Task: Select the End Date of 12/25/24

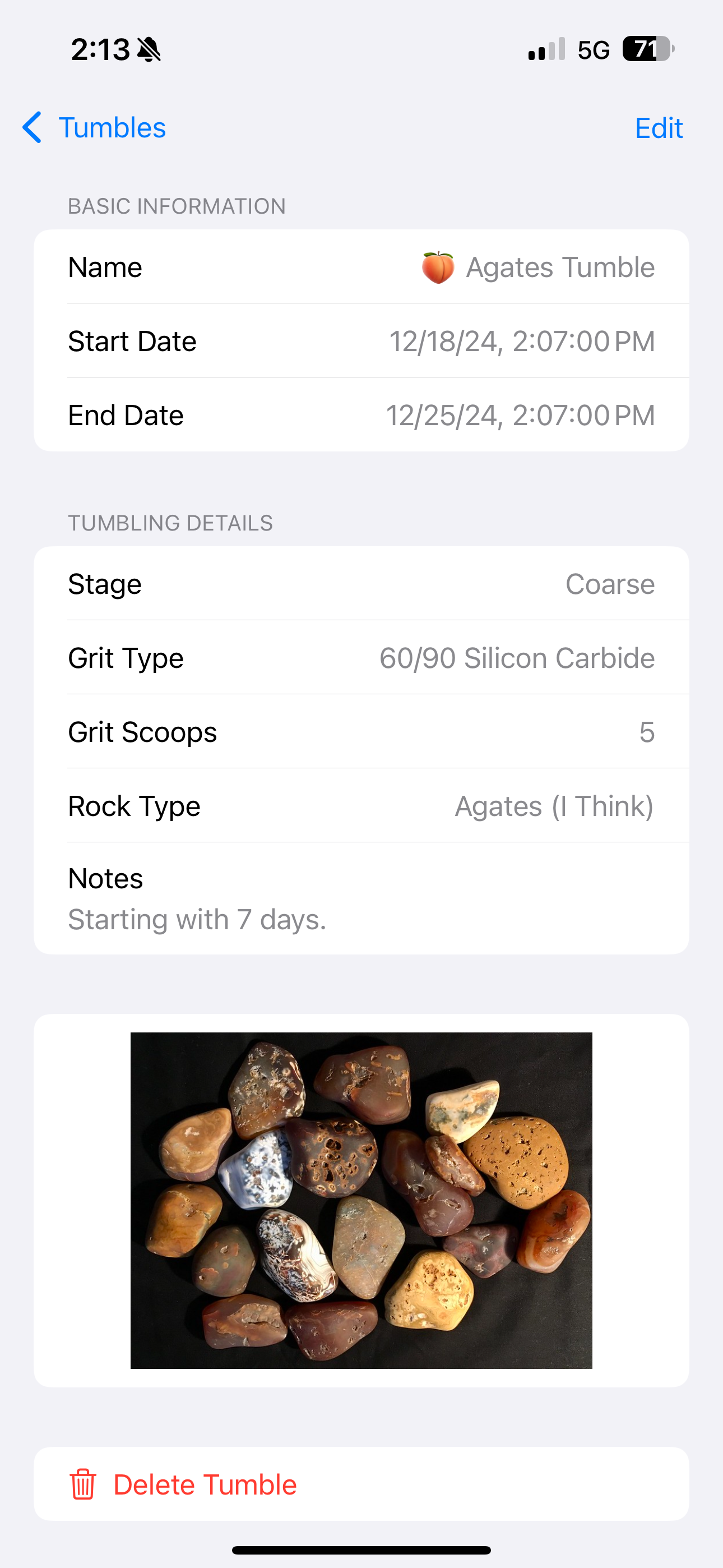Action: coord(361,414)
